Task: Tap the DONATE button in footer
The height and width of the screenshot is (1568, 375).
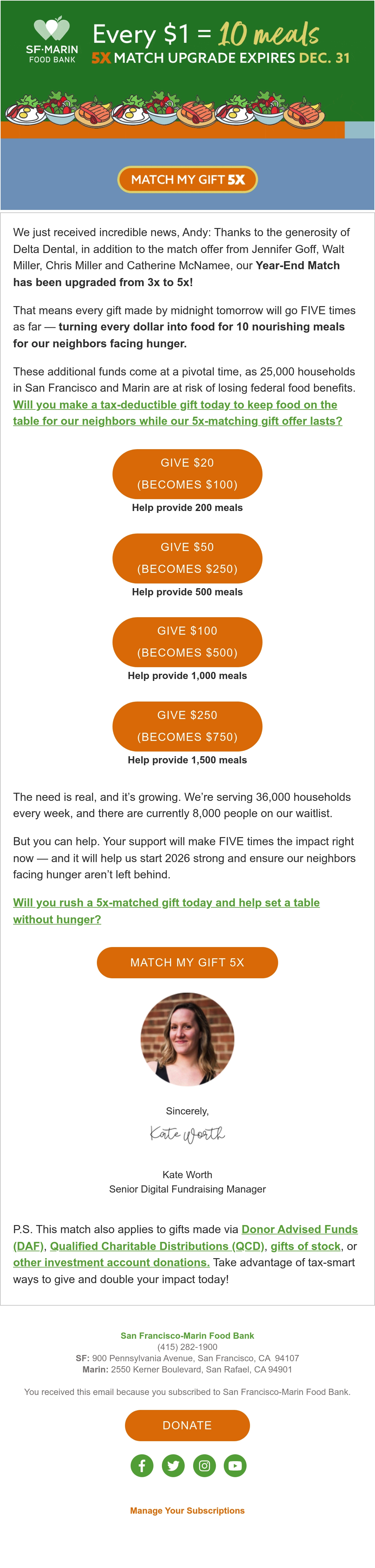Action: 187,1425
